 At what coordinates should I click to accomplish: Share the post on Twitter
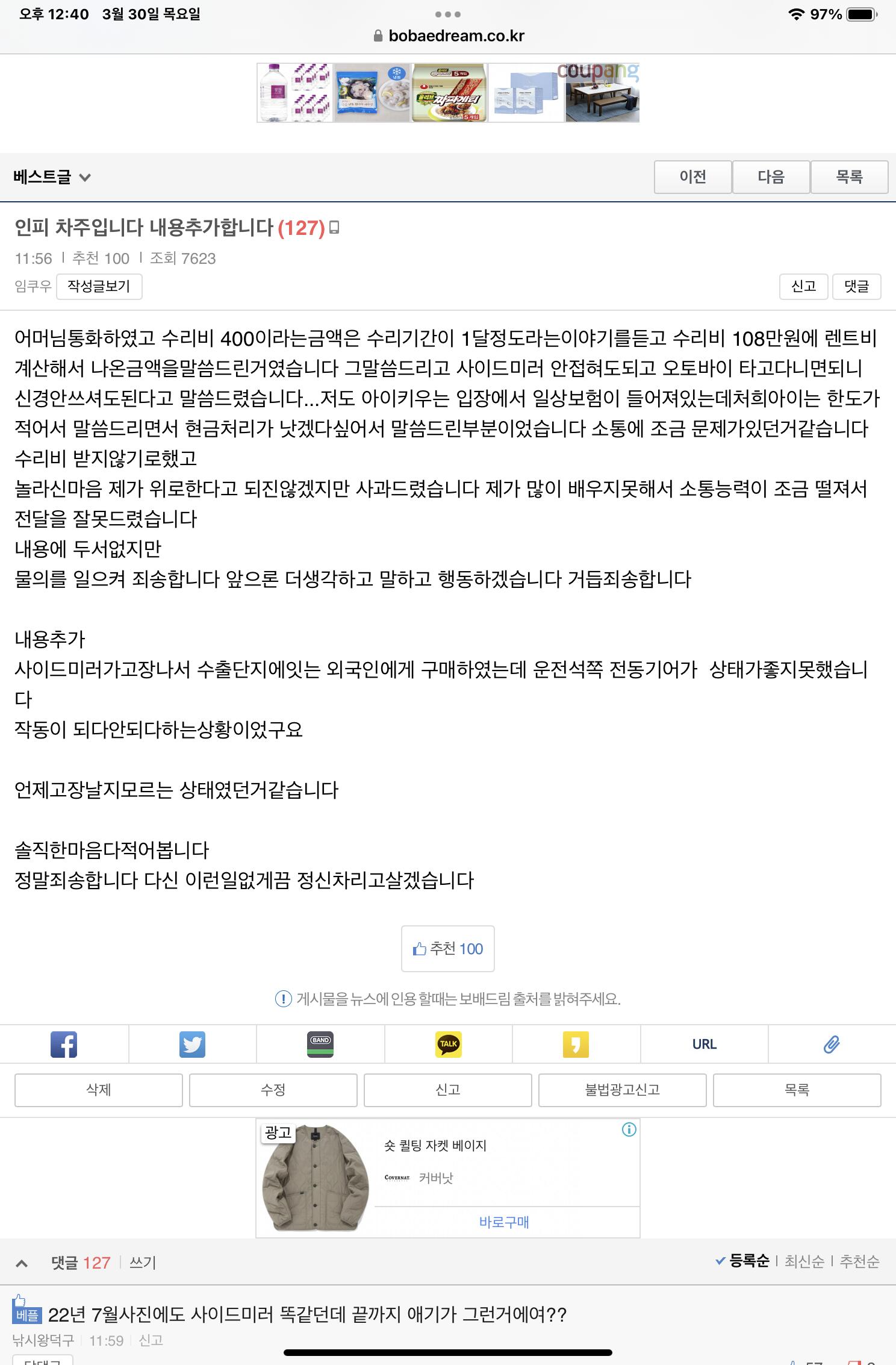192,1044
